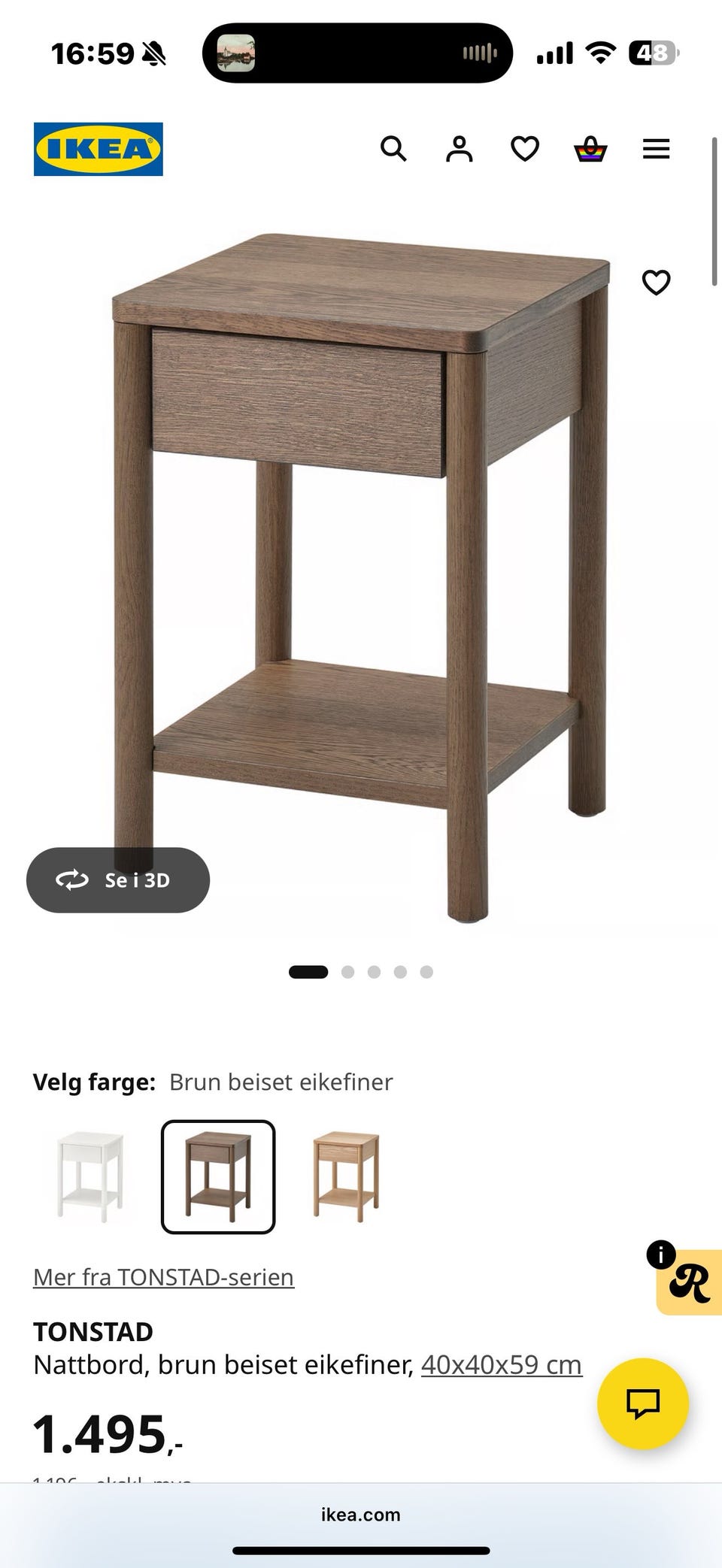
Task: Select the white color variant
Action: point(90,1176)
